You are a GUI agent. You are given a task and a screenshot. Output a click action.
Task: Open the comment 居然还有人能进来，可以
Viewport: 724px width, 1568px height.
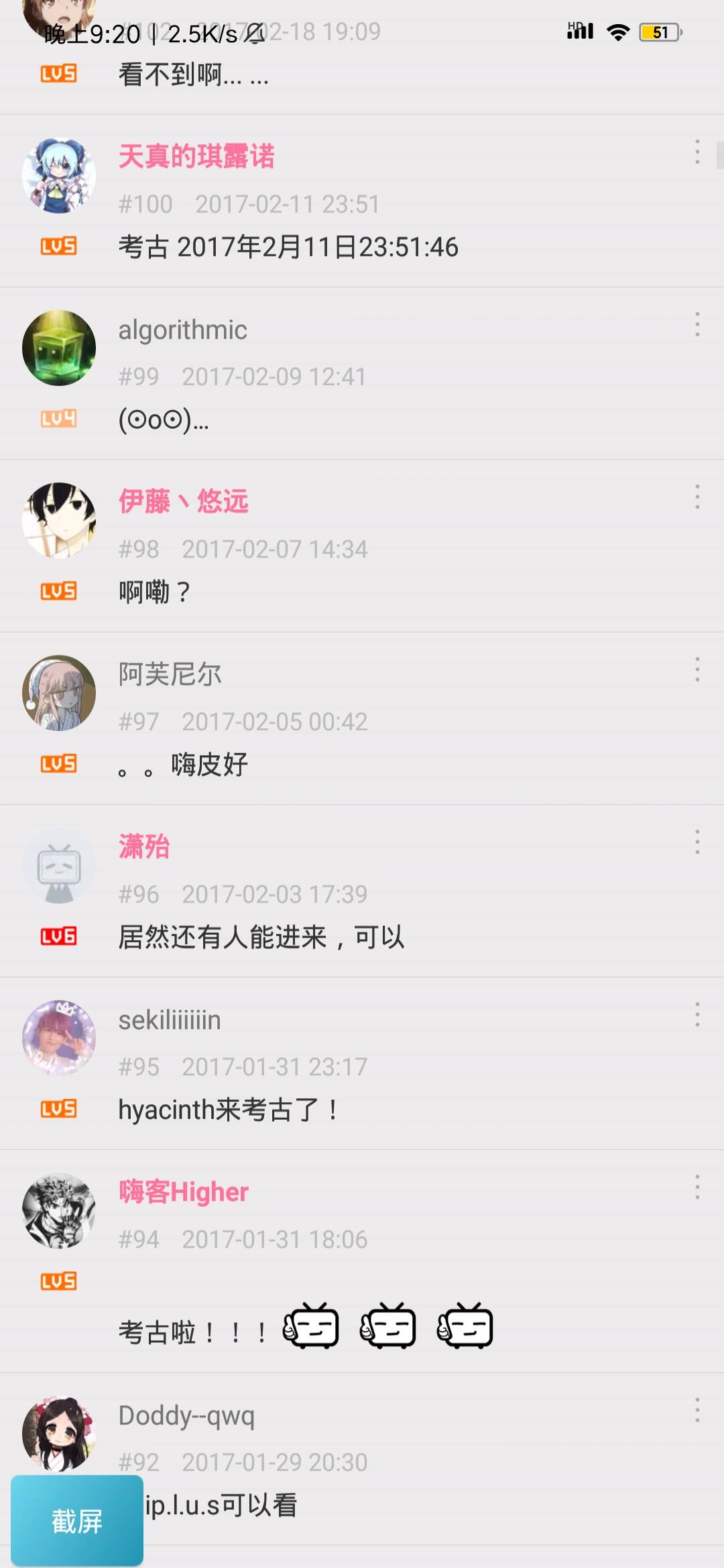point(261,937)
